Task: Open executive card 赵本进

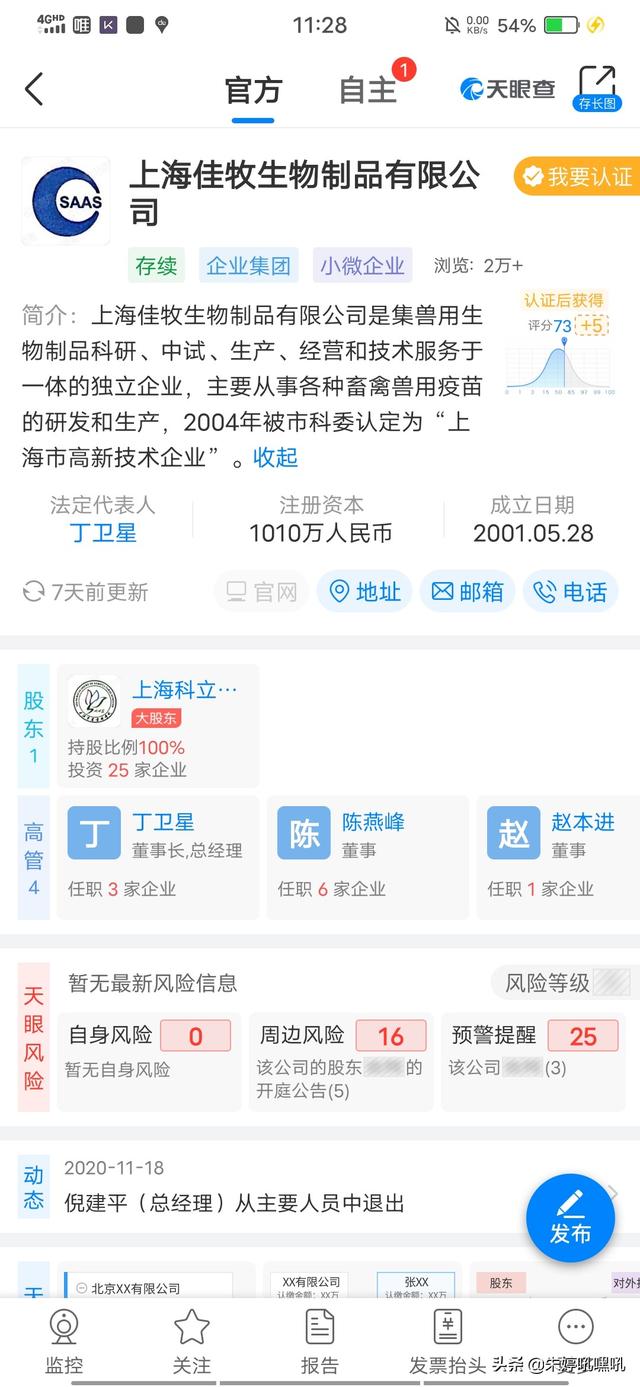Action: coord(560,855)
